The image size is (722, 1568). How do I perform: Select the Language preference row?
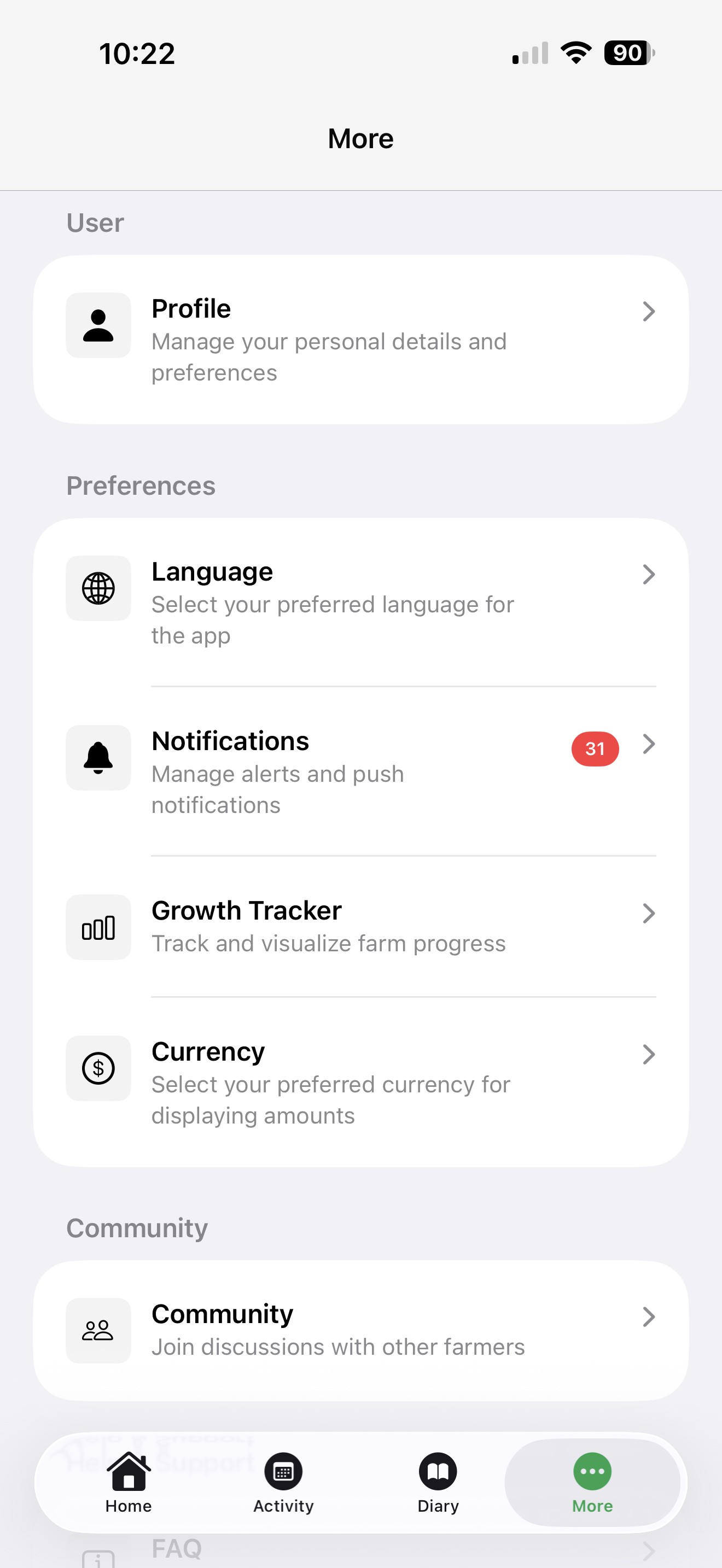(360, 602)
